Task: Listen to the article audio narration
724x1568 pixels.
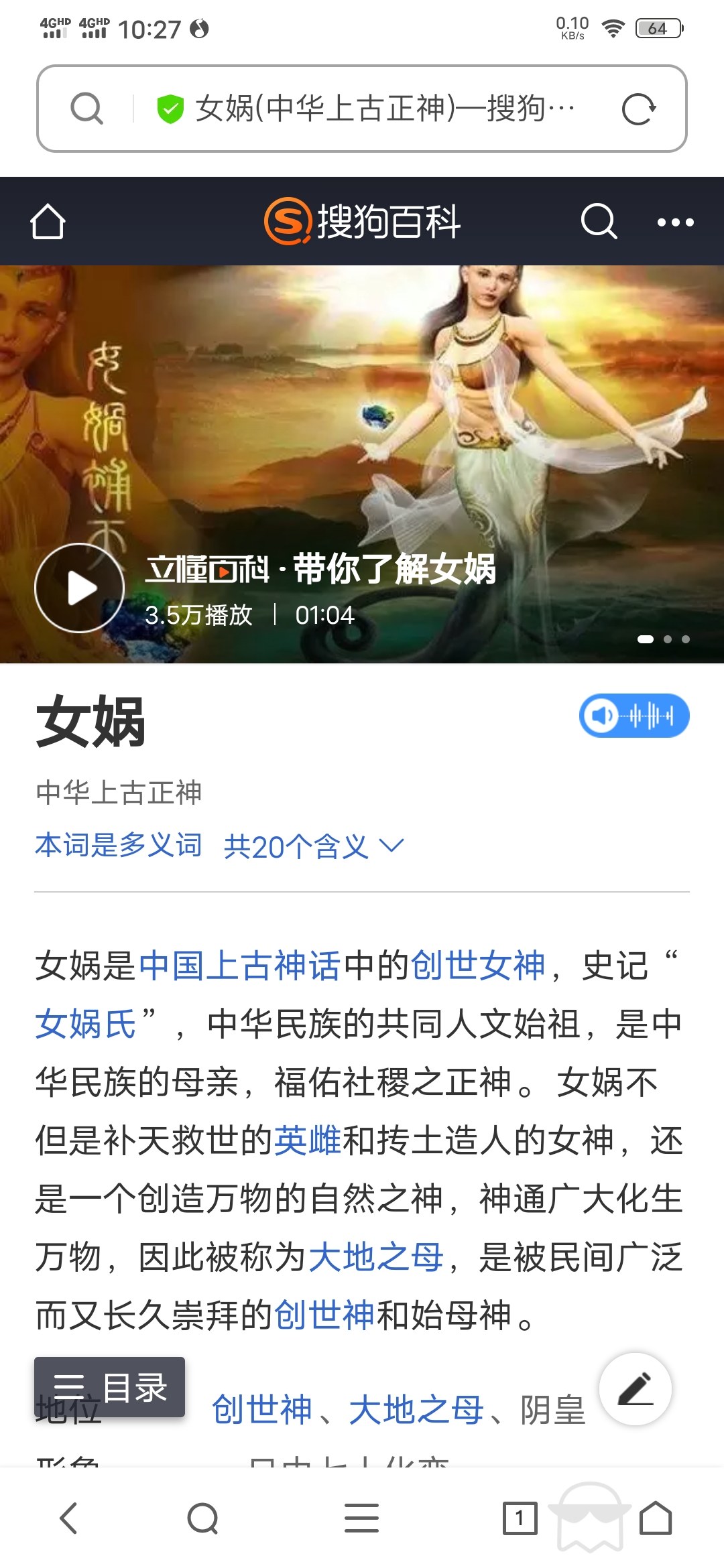Action: [634, 716]
